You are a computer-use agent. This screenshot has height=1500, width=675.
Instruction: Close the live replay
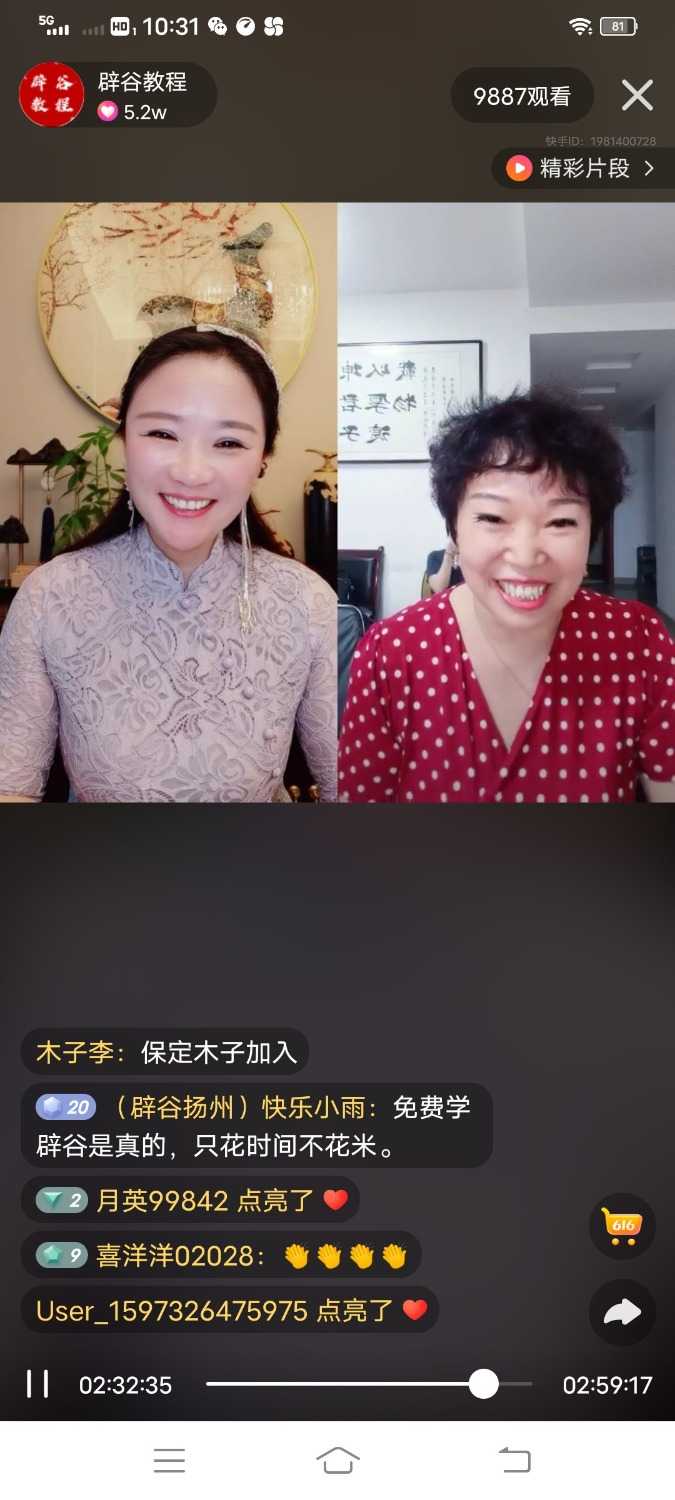pos(637,96)
